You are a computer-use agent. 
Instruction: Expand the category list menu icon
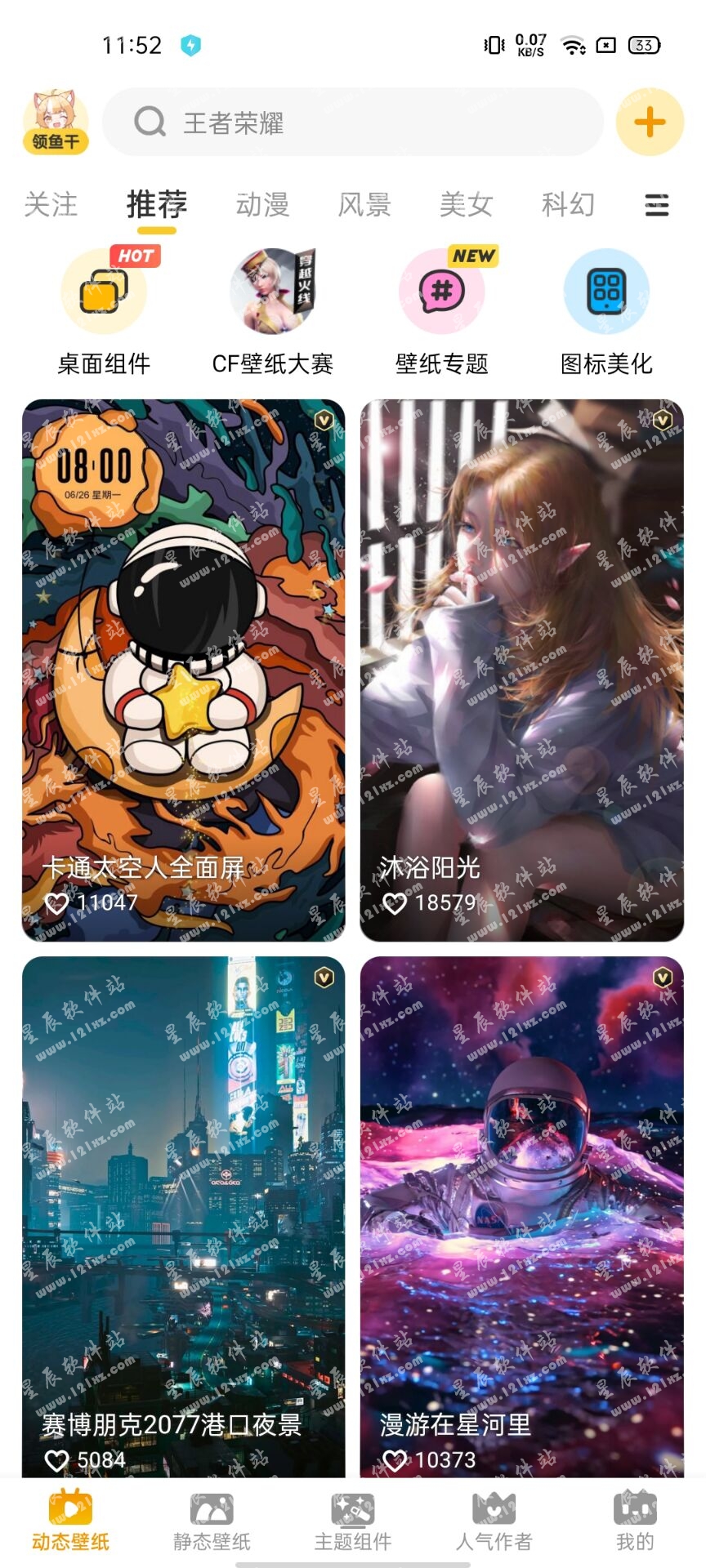657,205
